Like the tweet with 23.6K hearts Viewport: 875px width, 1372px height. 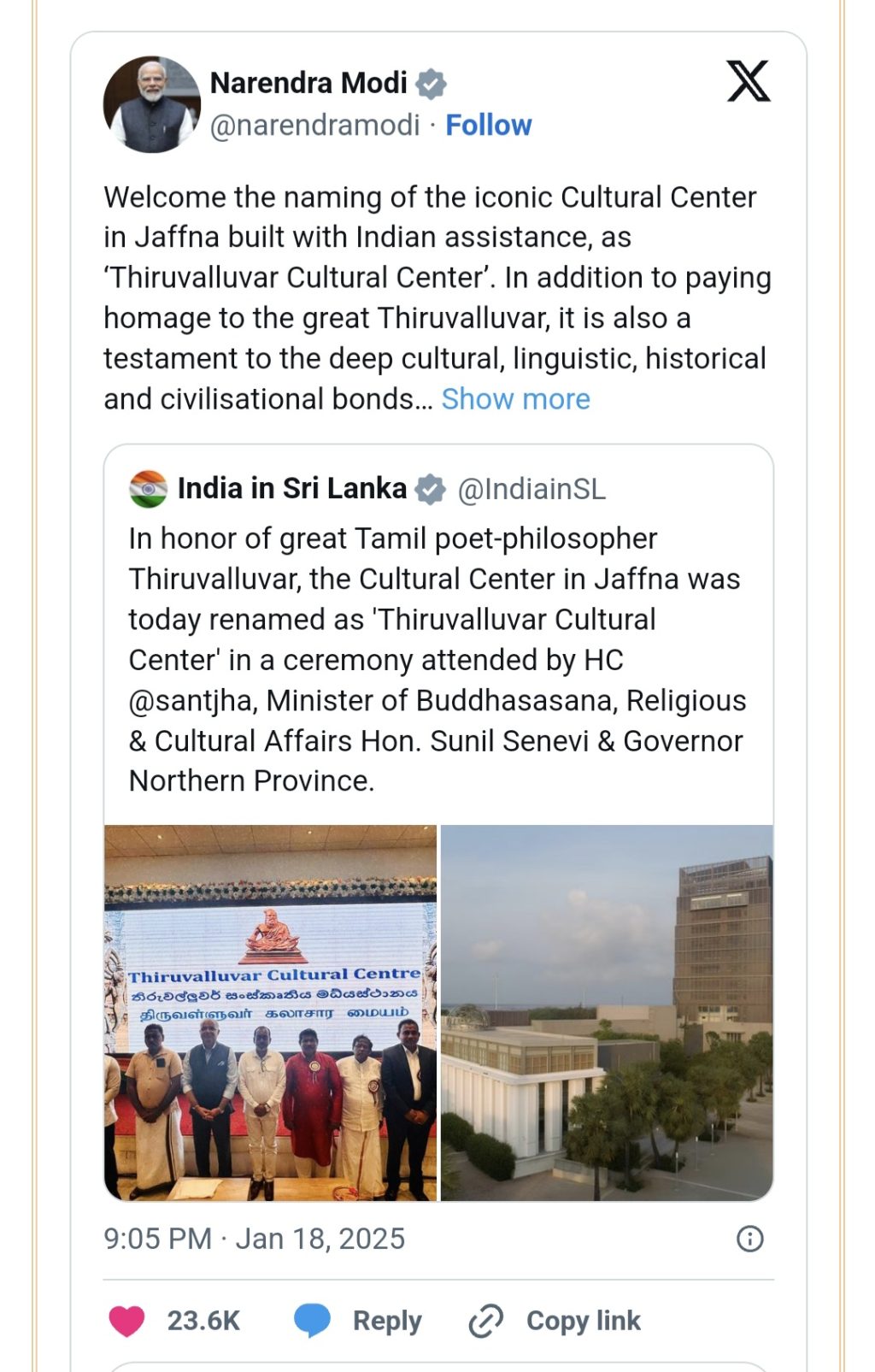coord(127,1321)
